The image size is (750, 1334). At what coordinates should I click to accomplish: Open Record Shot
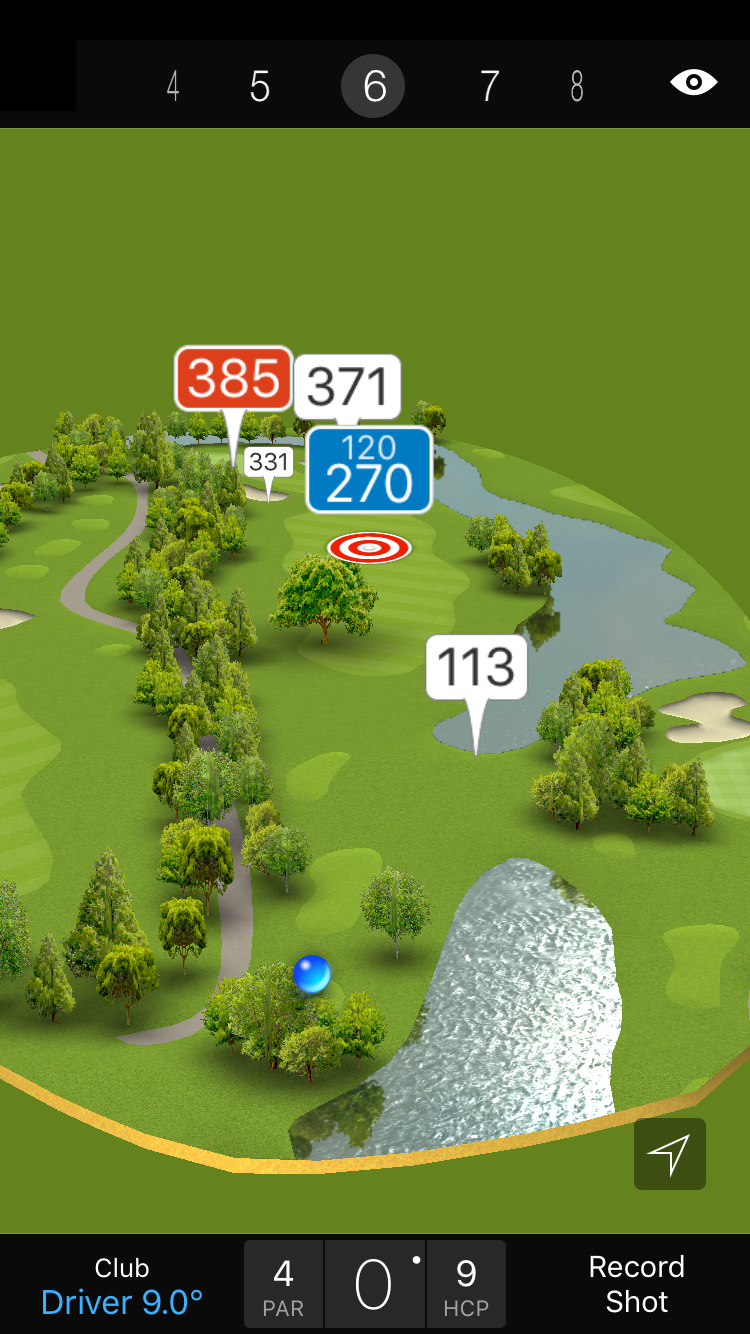pyautogui.click(x=636, y=1284)
